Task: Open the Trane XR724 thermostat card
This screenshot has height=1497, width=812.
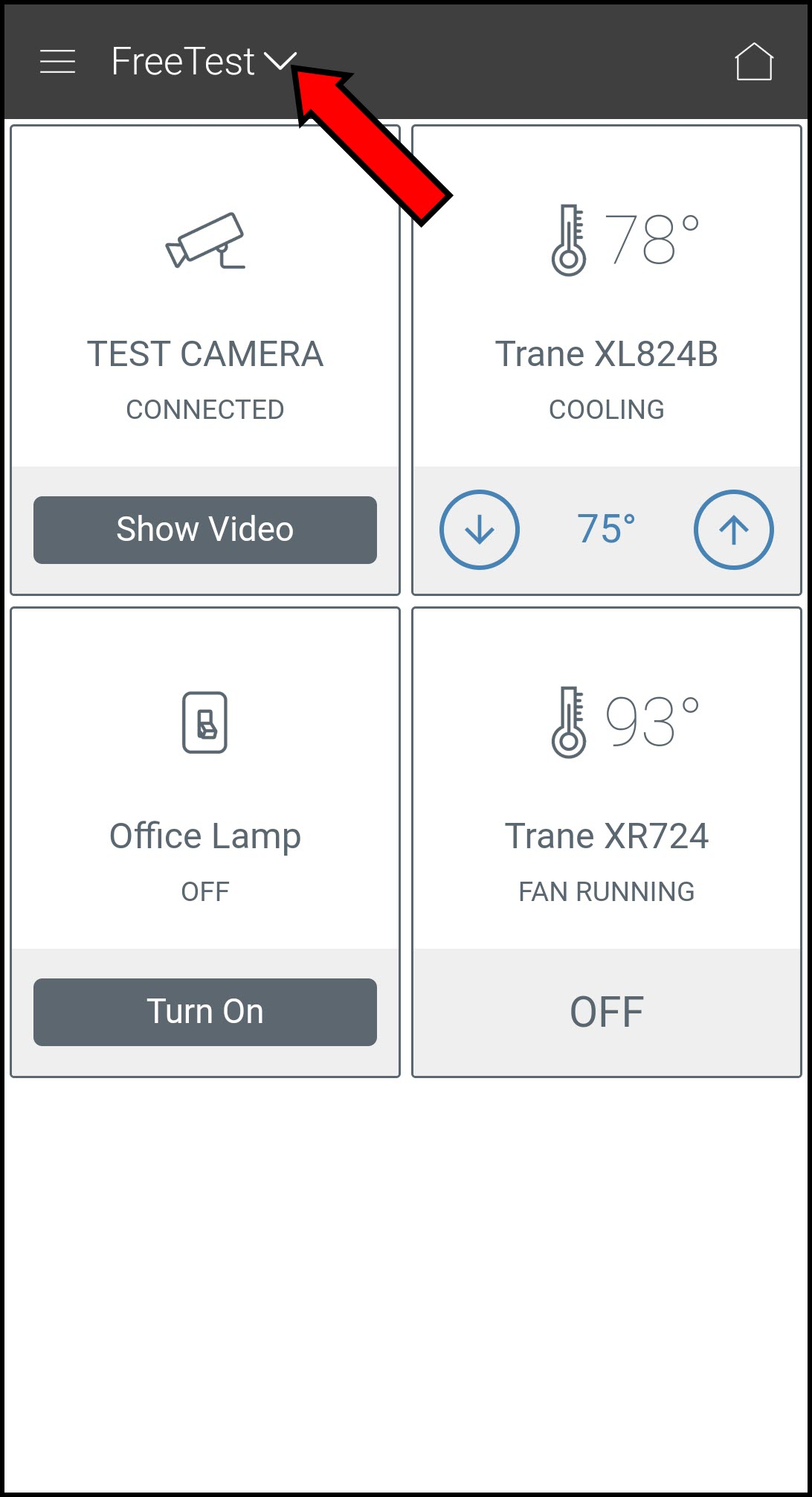Action: click(x=607, y=796)
